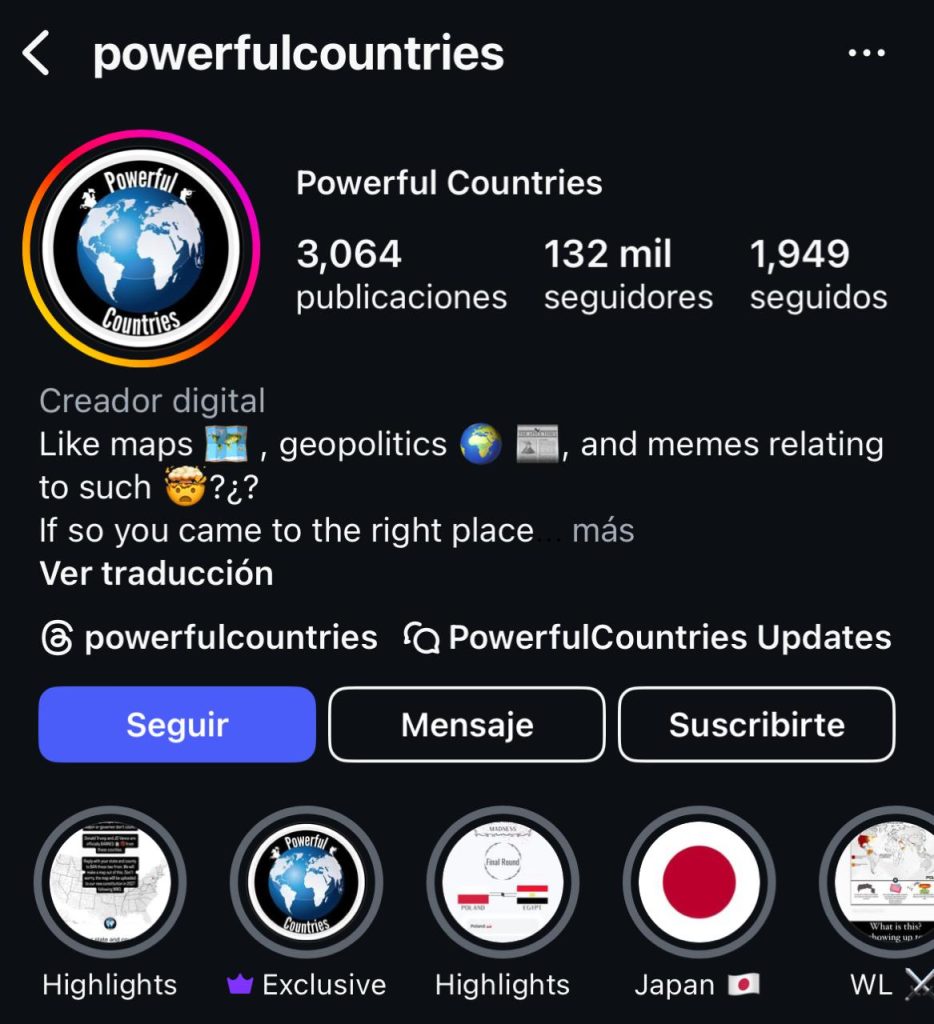Subscribe with the Suscribirte button
Screen dimensions: 934x1024
pos(756,725)
